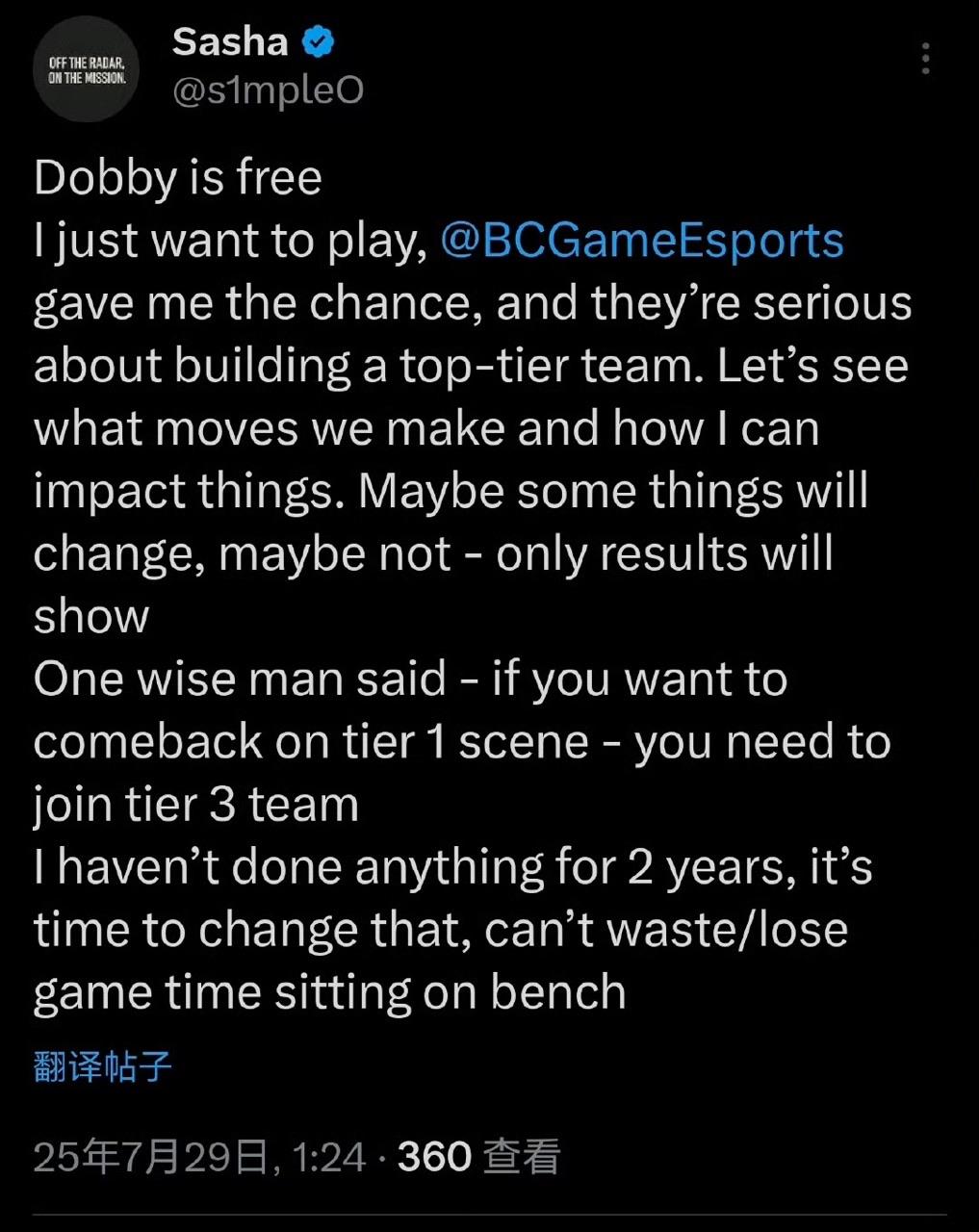
Task: Open the @BCGameEsports mention link
Action: (641, 241)
